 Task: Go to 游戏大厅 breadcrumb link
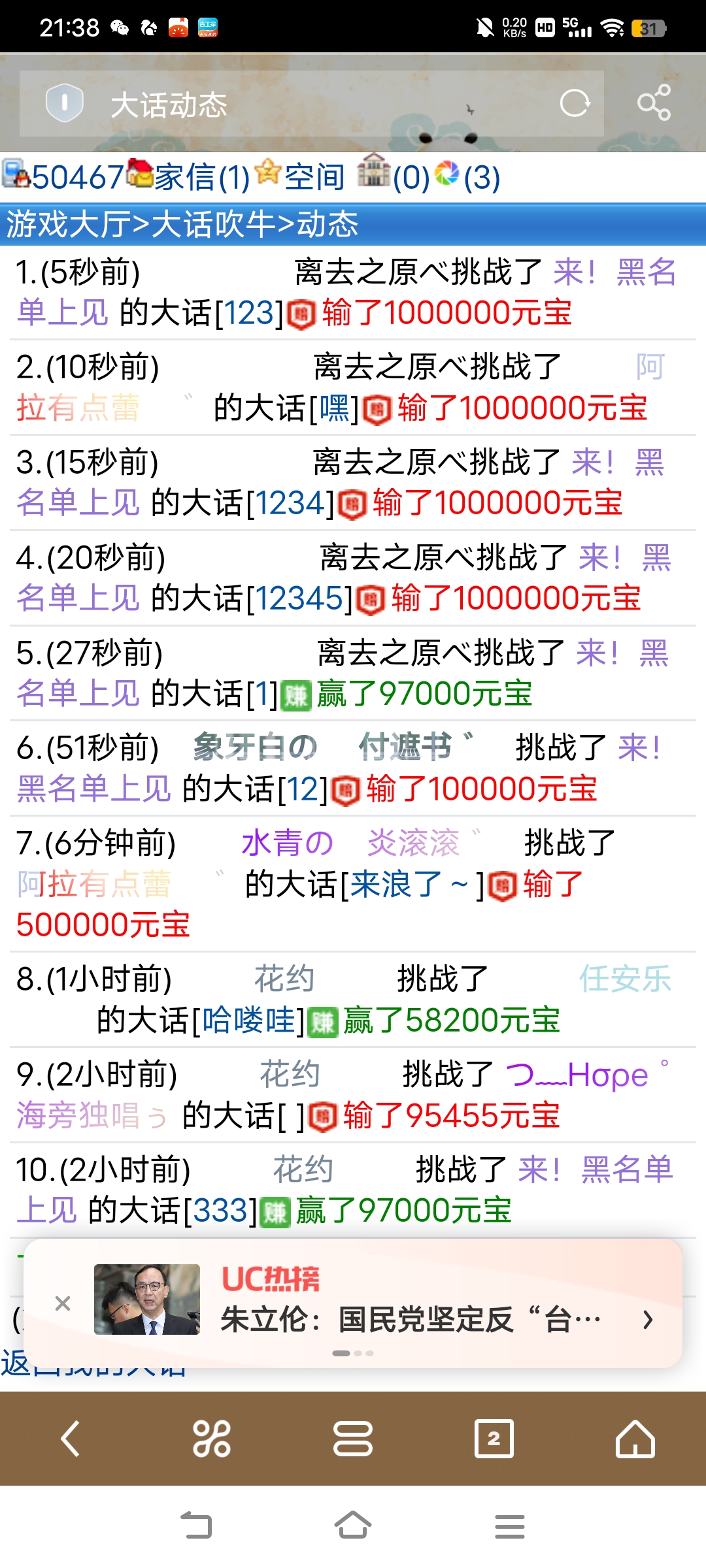coord(68,225)
